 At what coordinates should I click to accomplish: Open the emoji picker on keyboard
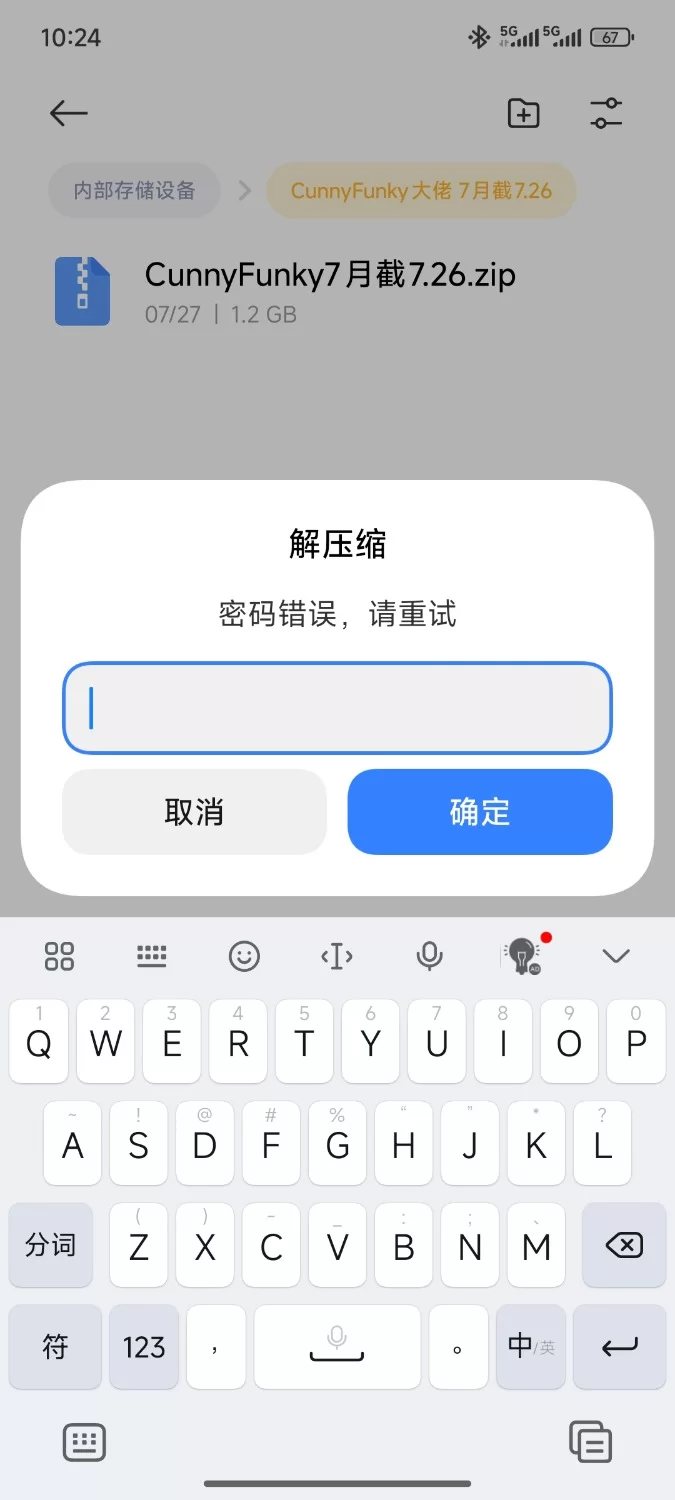244,956
